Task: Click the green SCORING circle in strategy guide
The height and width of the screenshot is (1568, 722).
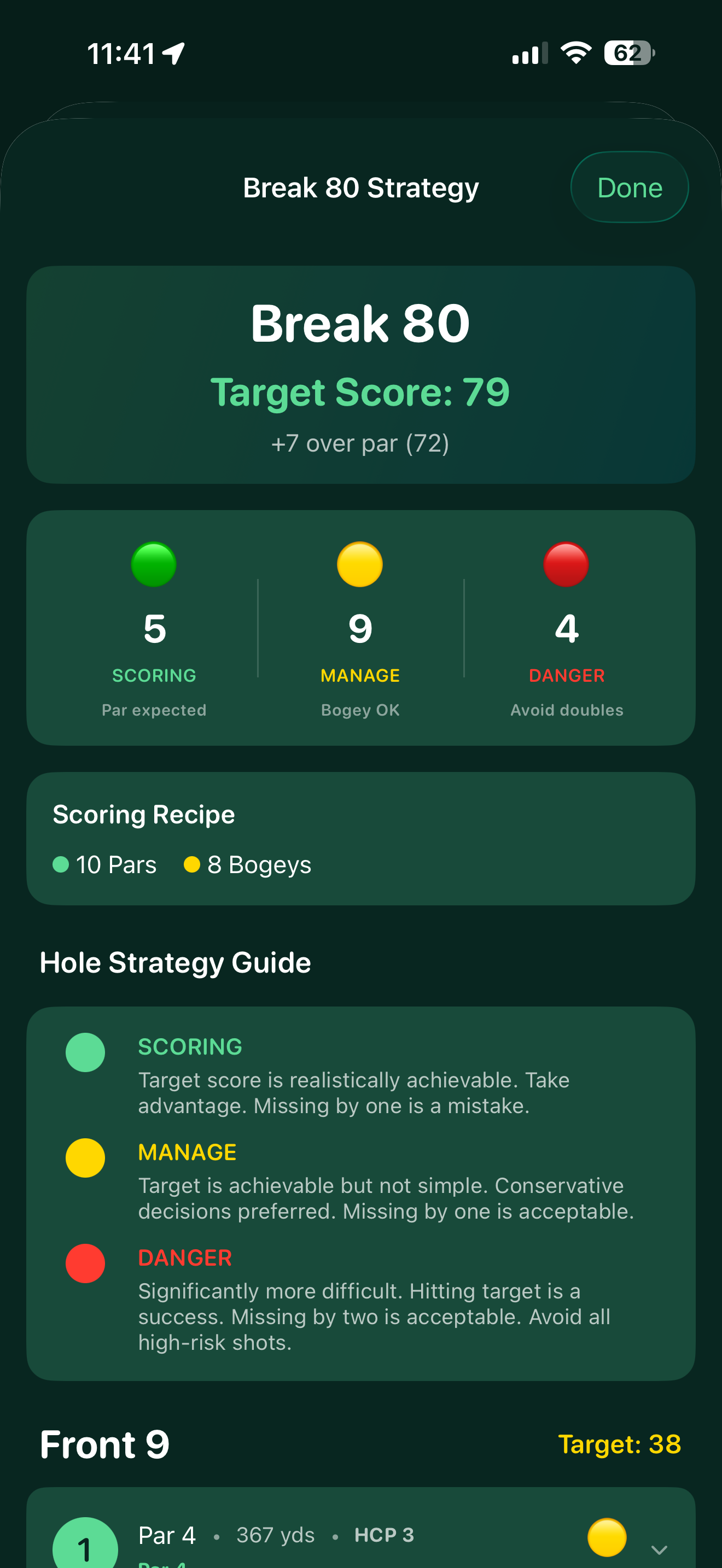Action: (x=85, y=1053)
